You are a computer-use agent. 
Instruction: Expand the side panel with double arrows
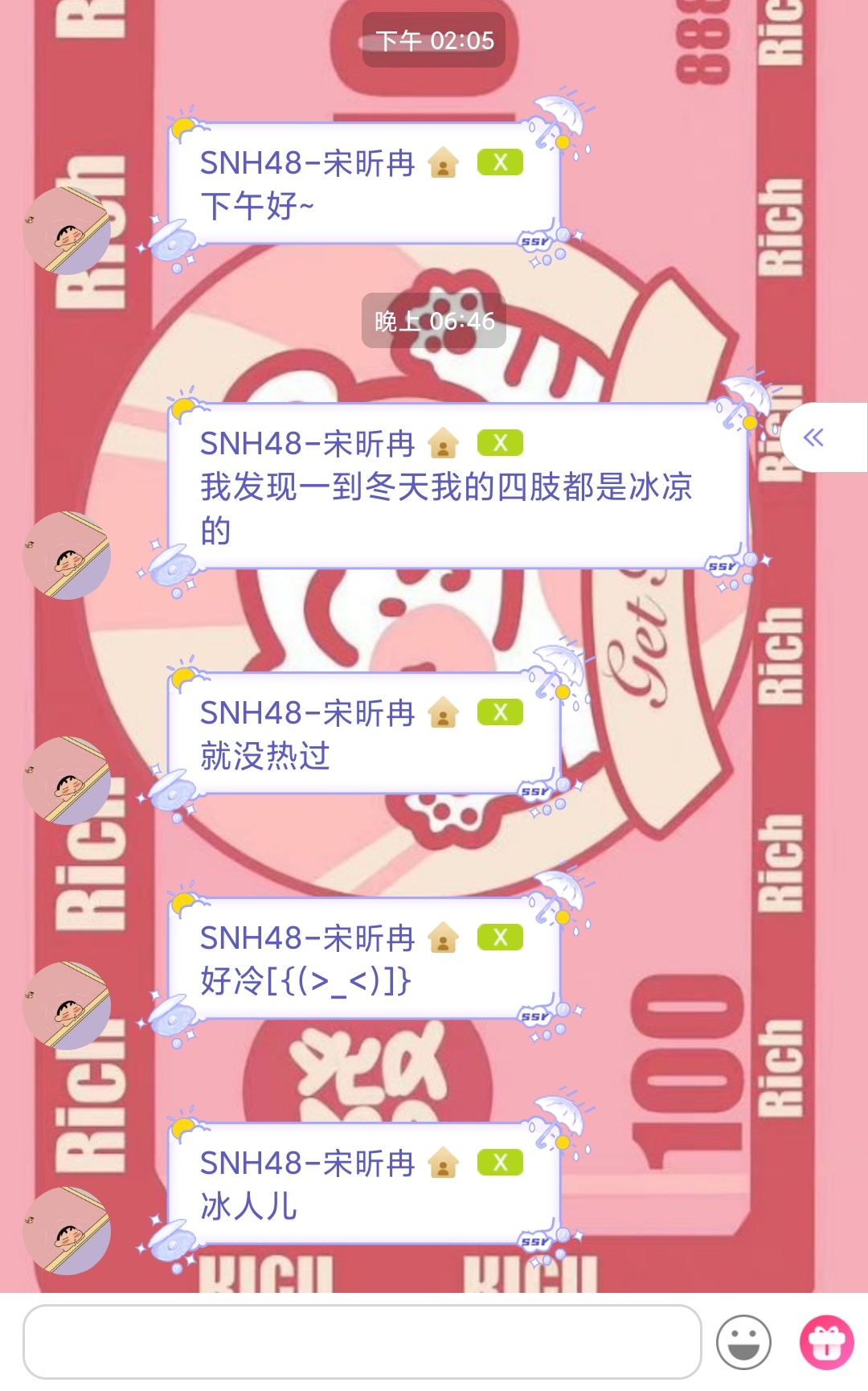(814, 437)
